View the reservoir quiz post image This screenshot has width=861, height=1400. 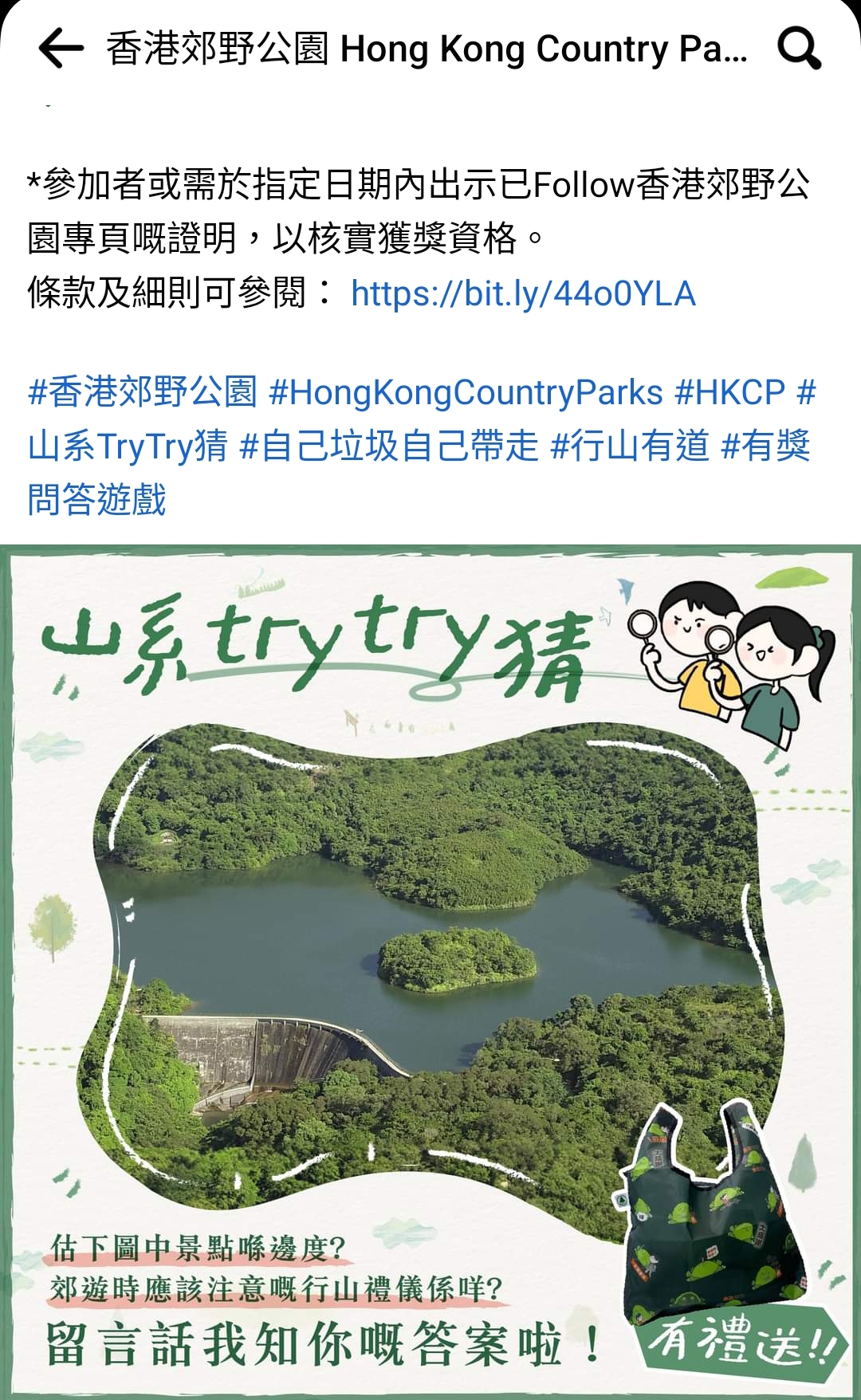click(x=431, y=971)
